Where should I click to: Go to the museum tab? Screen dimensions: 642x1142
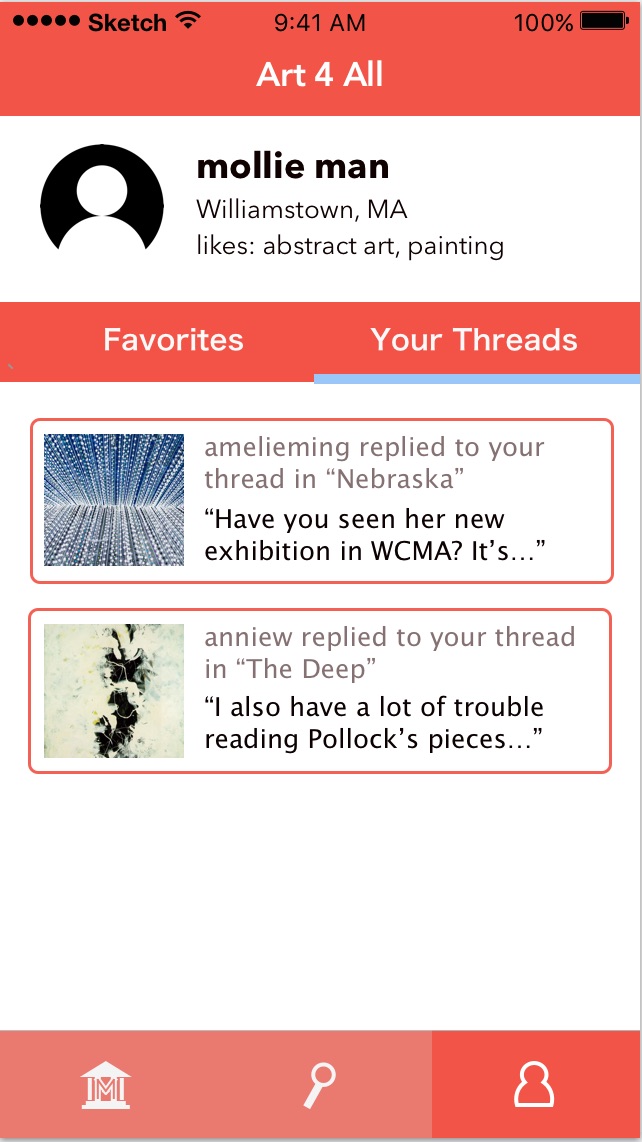tap(106, 1086)
